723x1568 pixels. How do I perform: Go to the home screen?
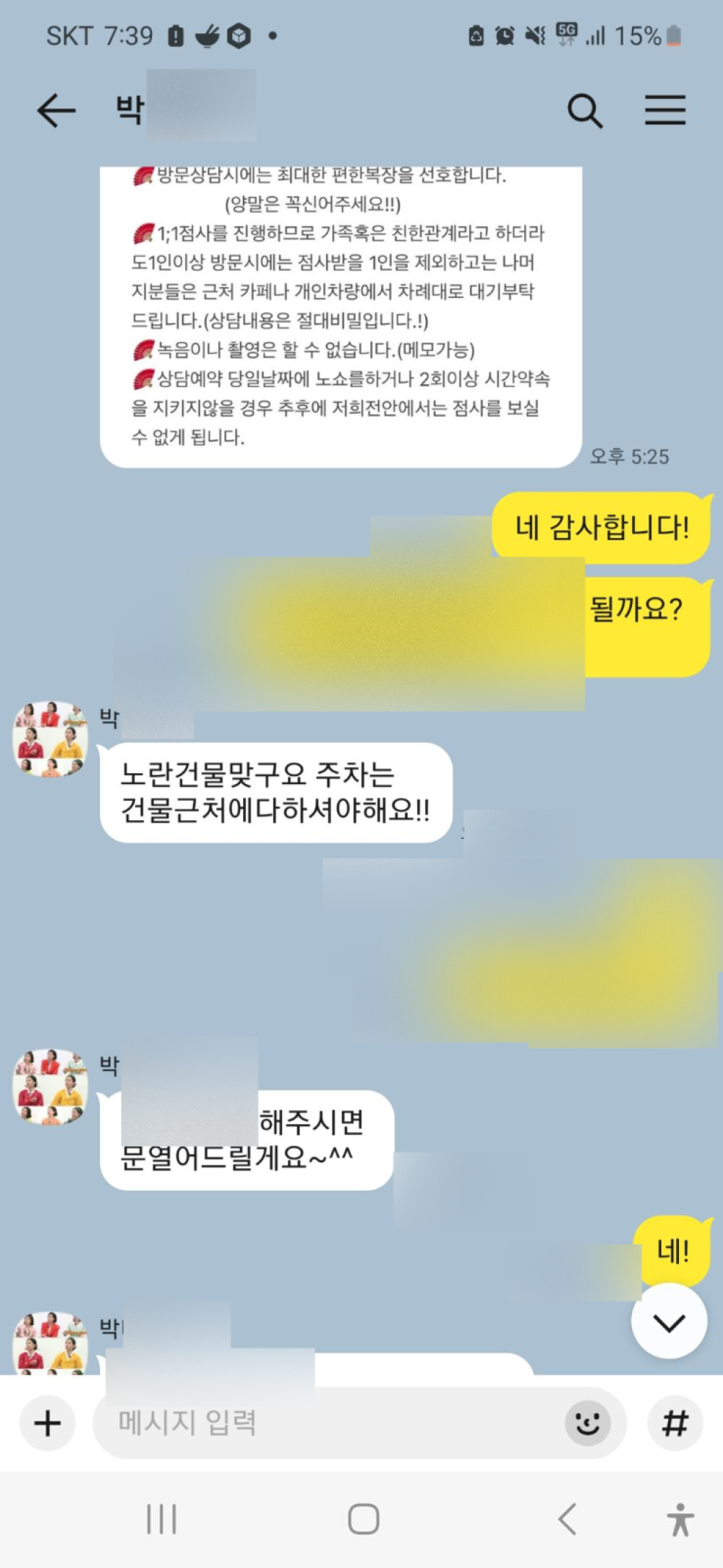(x=363, y=1519)
